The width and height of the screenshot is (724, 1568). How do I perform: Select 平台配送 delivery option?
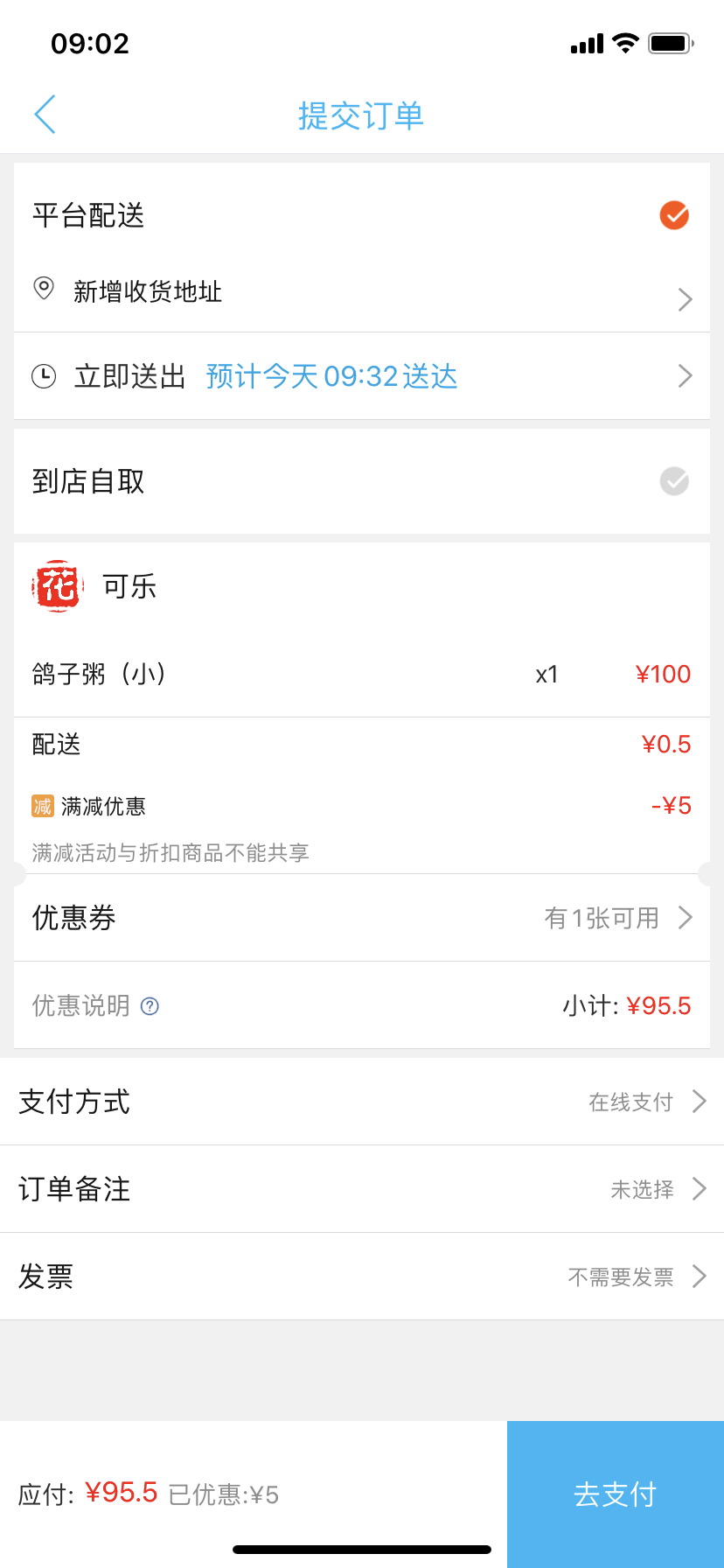[x=673, y=215]
